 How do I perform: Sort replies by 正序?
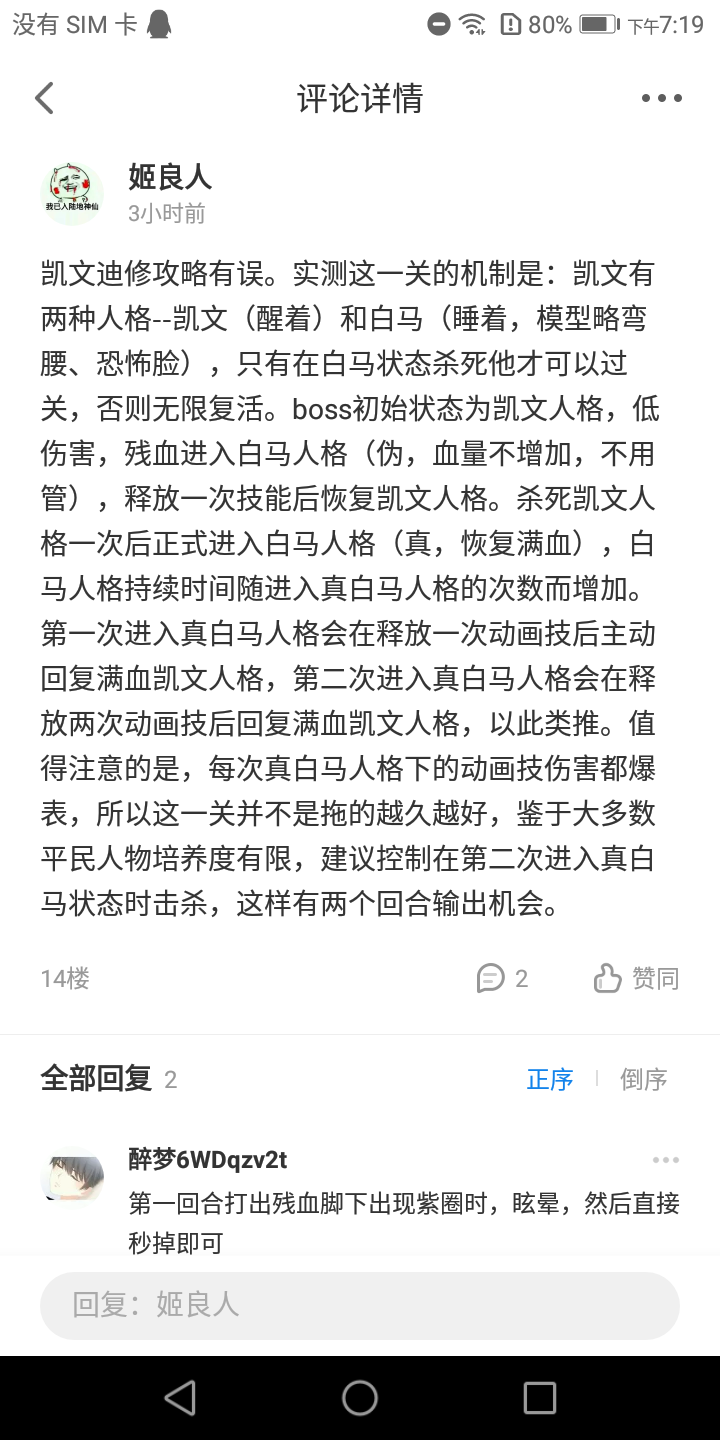point(550,1079)
